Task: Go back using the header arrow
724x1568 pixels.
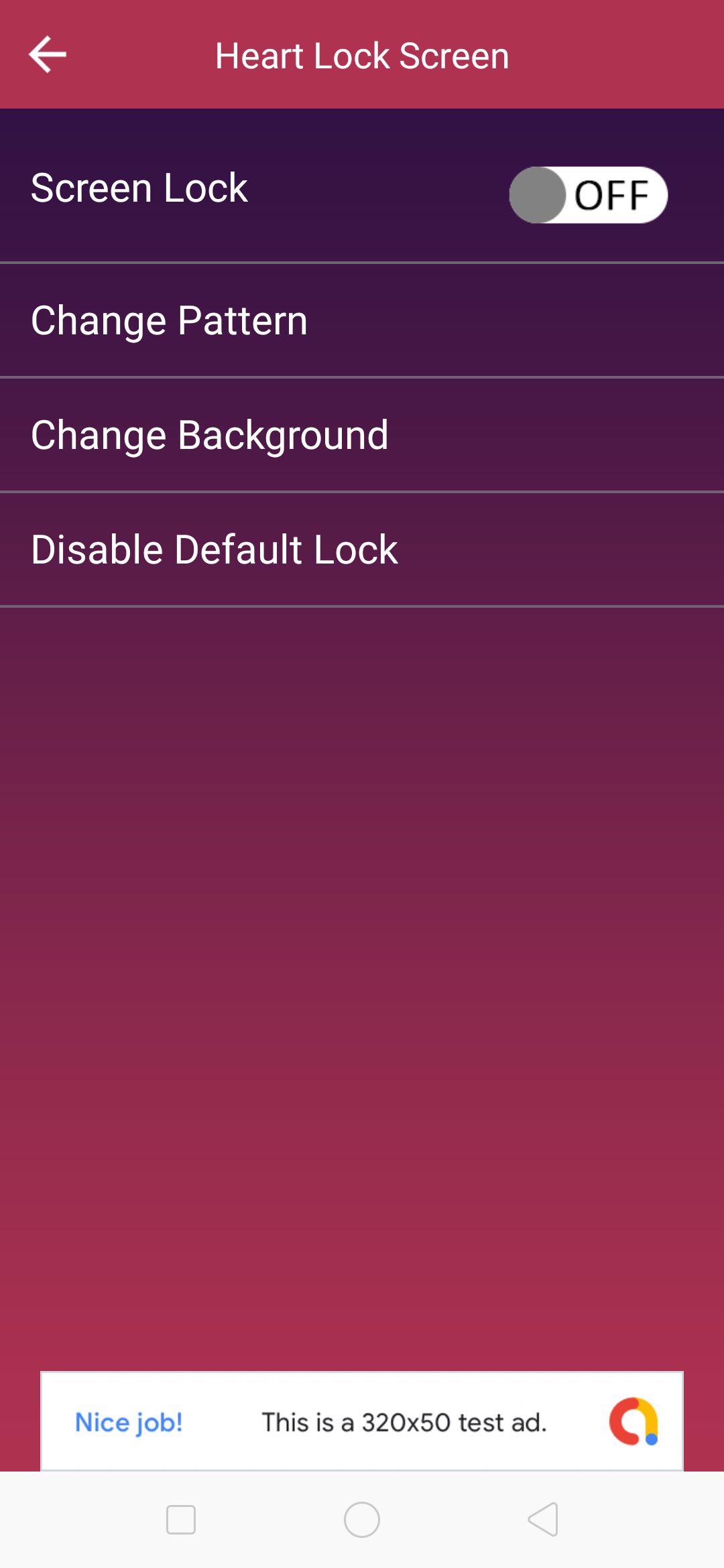Action: (47, 54)
